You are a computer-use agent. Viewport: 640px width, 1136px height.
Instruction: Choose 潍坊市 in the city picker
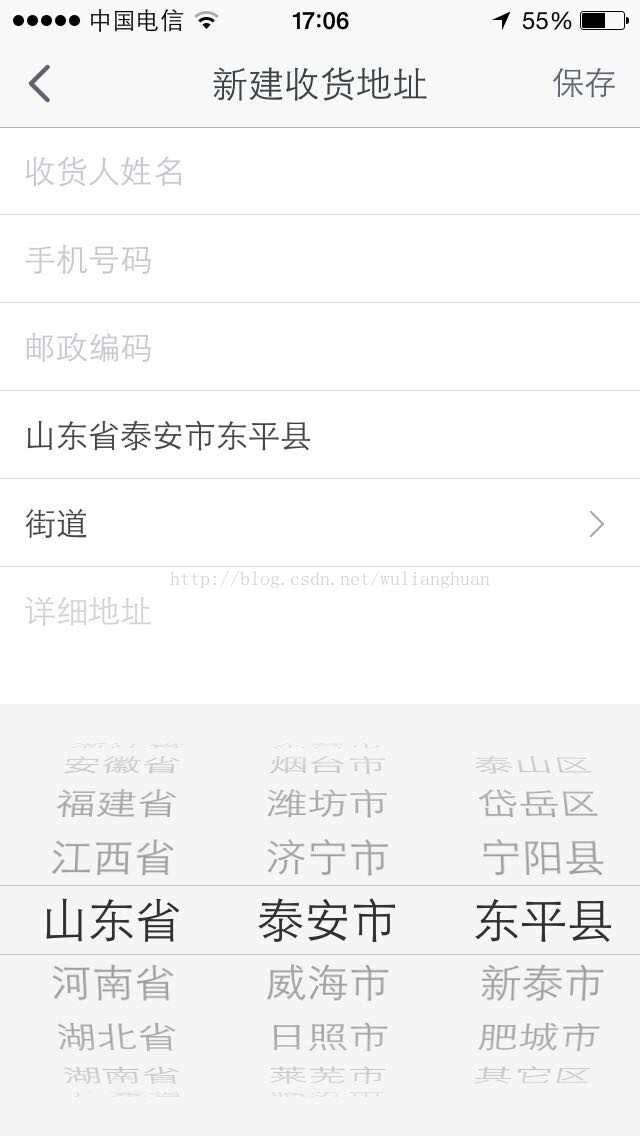pos(327,803)
